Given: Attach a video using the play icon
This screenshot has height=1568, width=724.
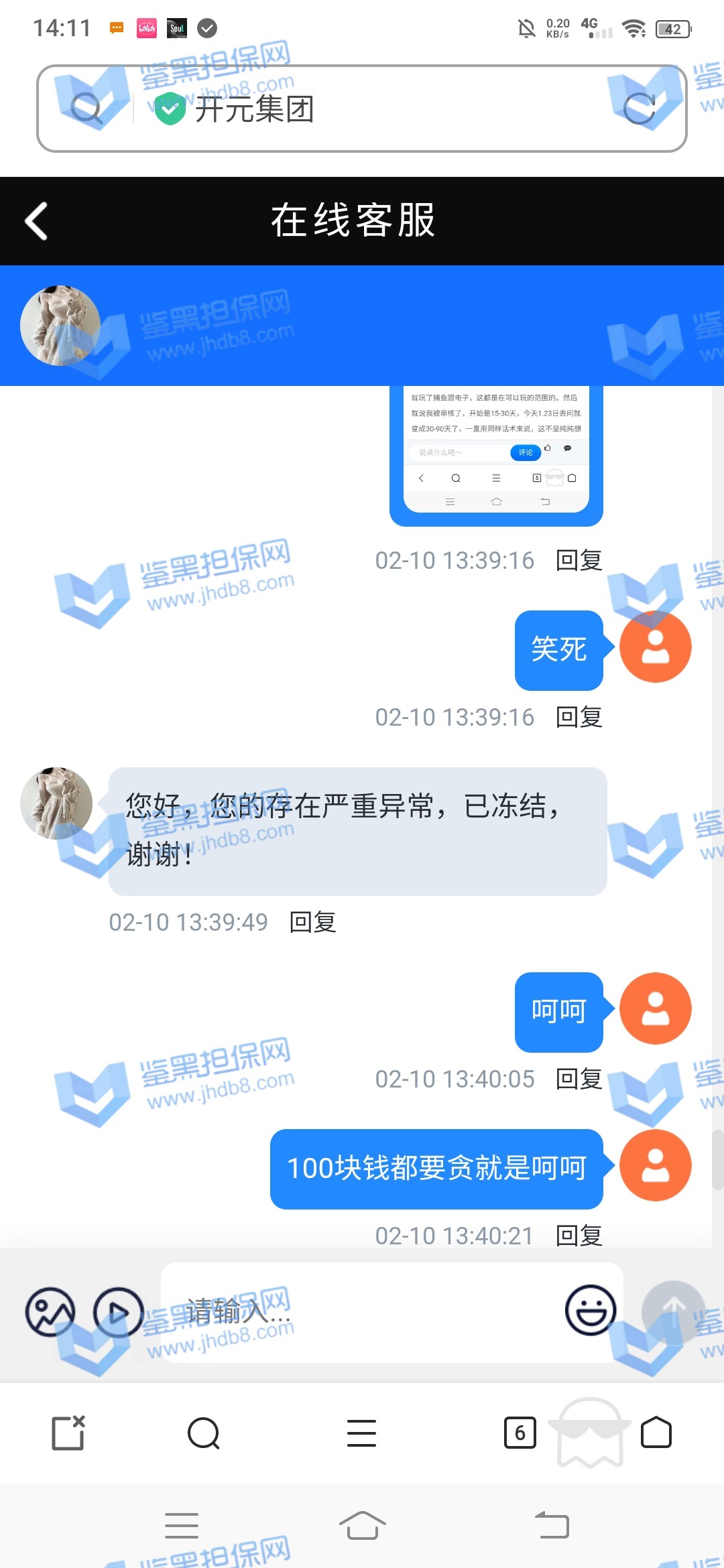Looking at the screenshot, I should coord(119,1312).
